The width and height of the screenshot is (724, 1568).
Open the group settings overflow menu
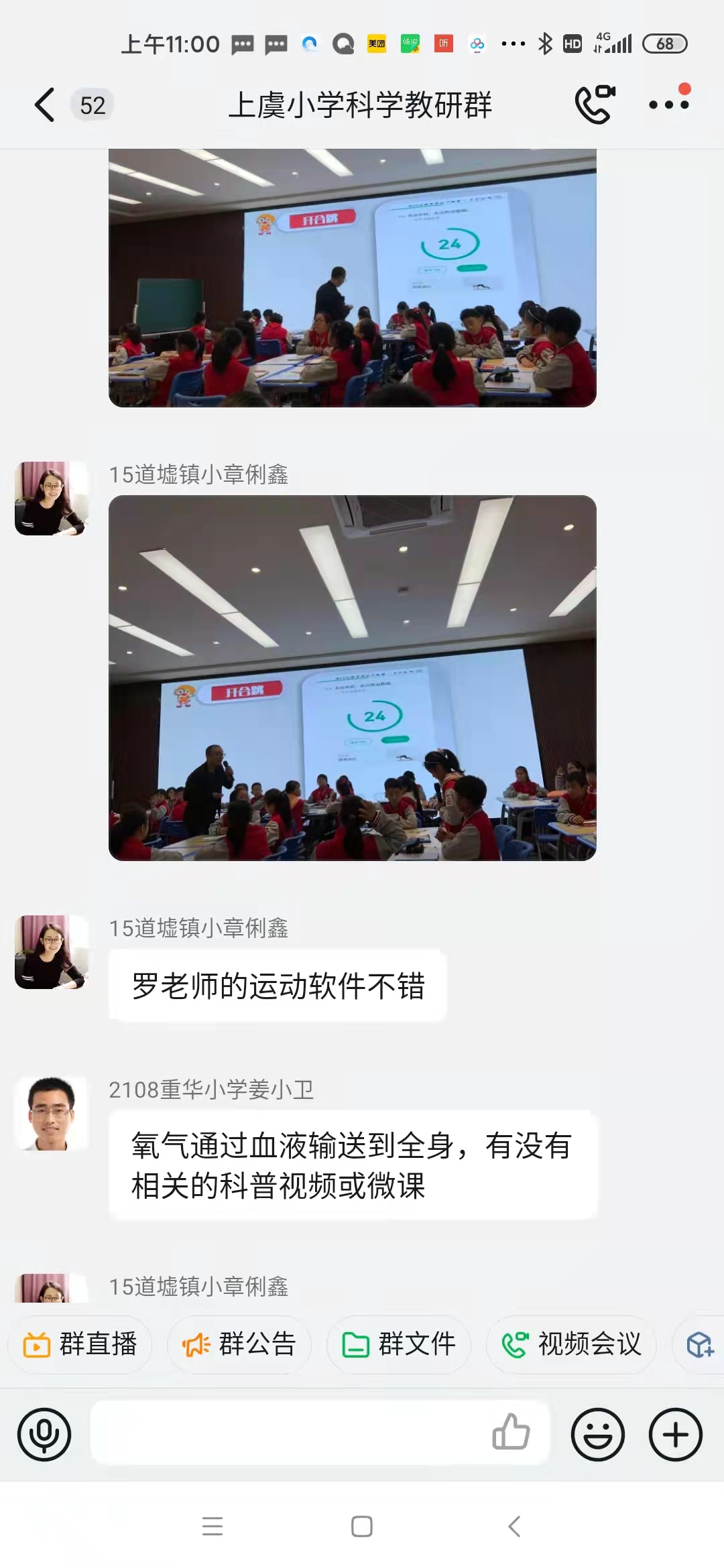point(669,103)
